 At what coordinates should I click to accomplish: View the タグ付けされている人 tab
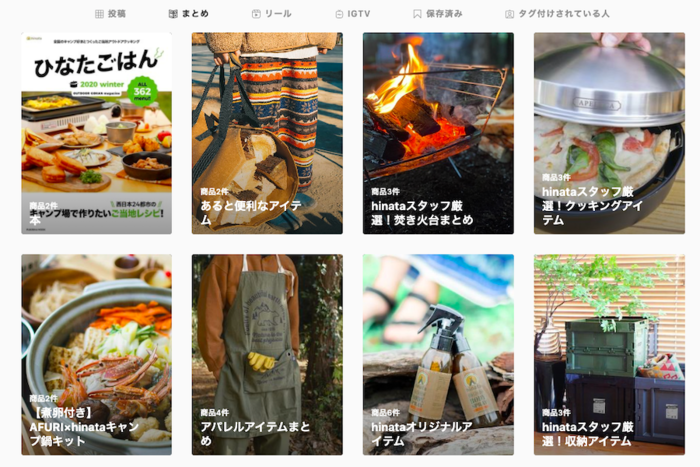557,14
